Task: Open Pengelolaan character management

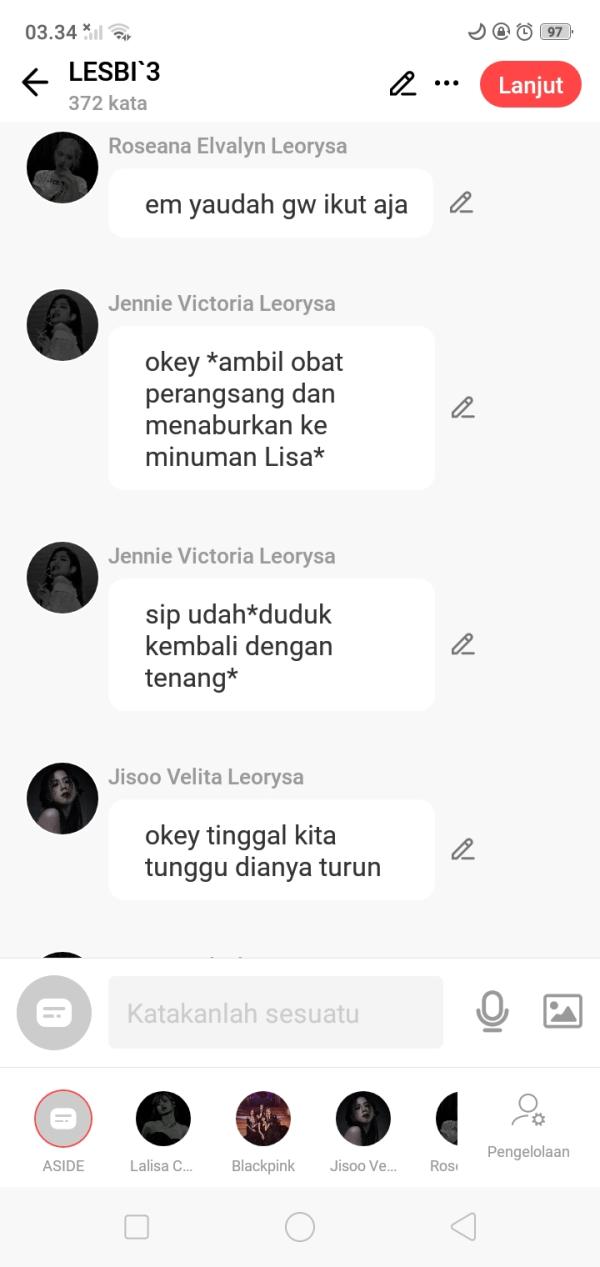Action: (528, 1125)
